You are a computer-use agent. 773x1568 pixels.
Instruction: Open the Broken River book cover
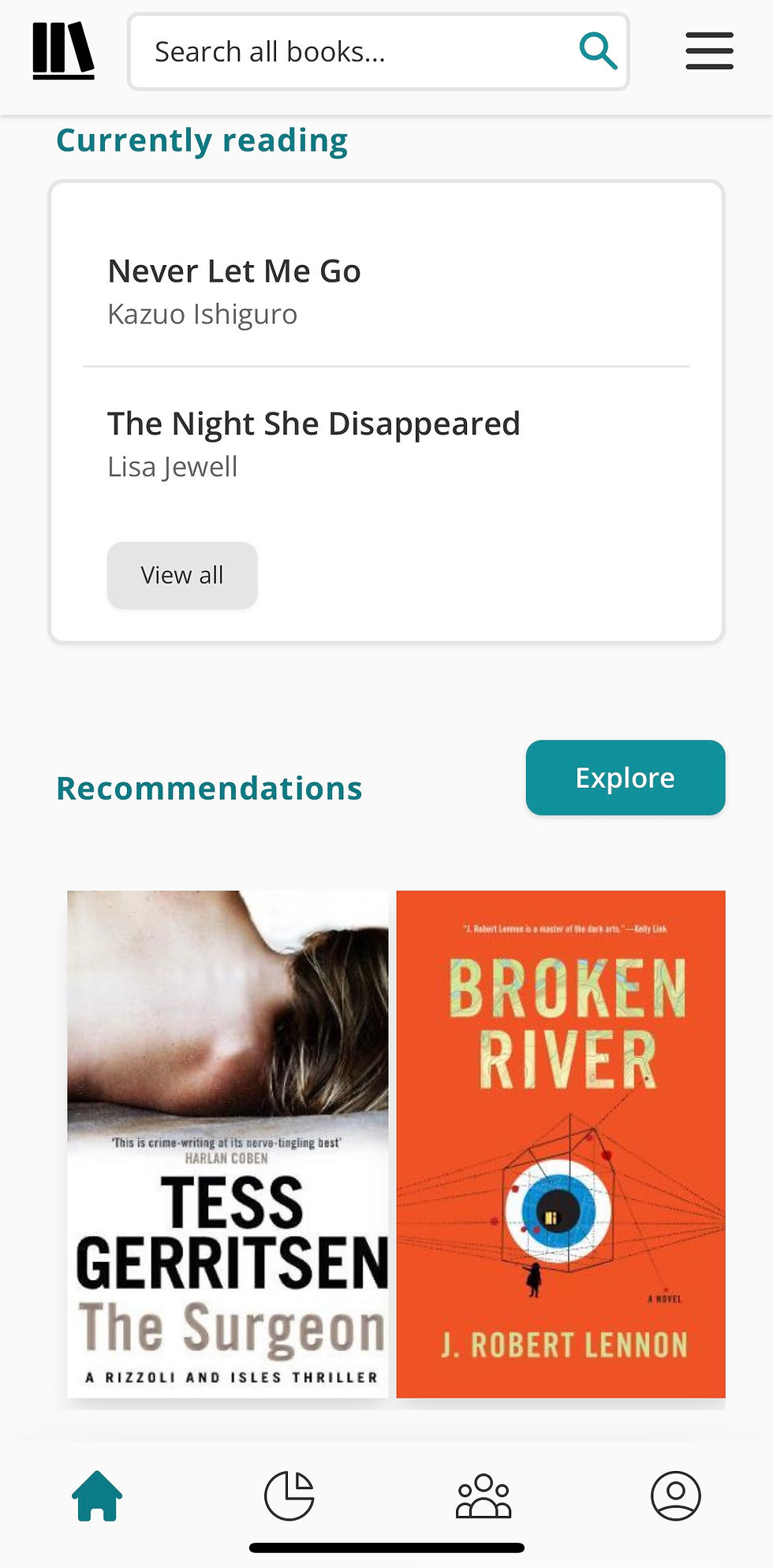561,1144
